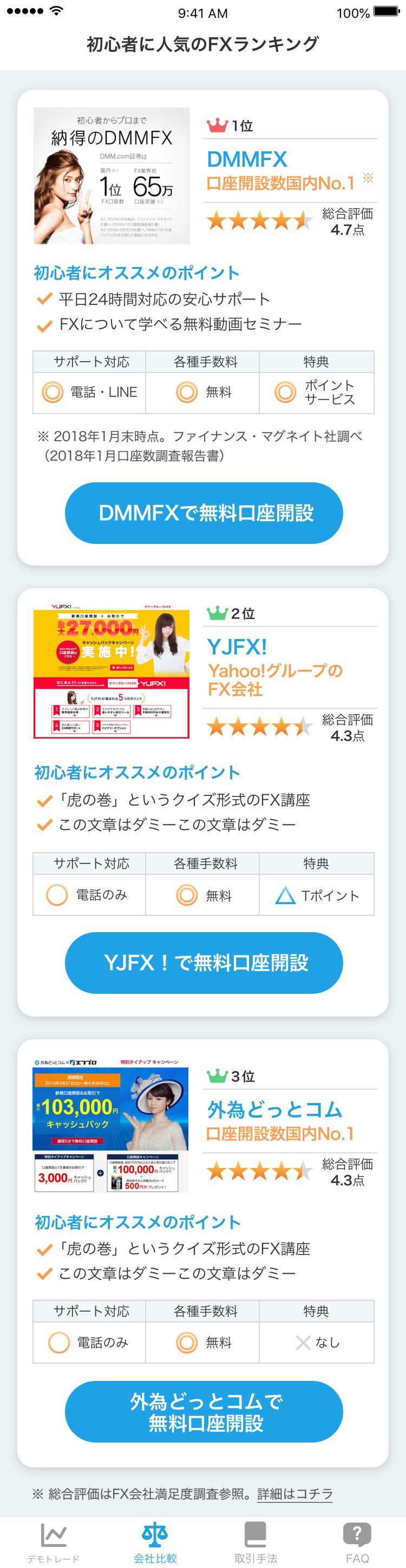Open the FAQ tab
Viewport: 406px width, 1568px height.
coord(357,1543)
